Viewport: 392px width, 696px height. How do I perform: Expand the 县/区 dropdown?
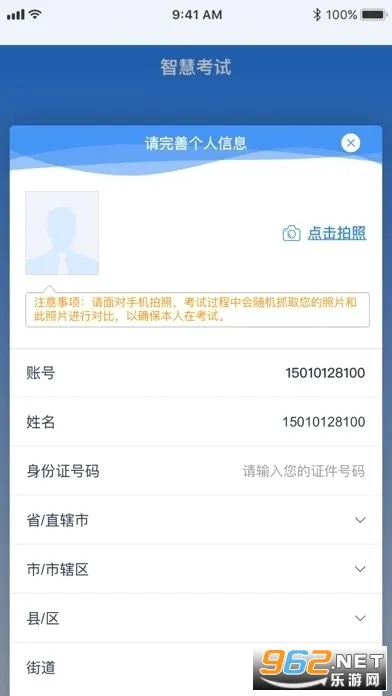point(196,618)
